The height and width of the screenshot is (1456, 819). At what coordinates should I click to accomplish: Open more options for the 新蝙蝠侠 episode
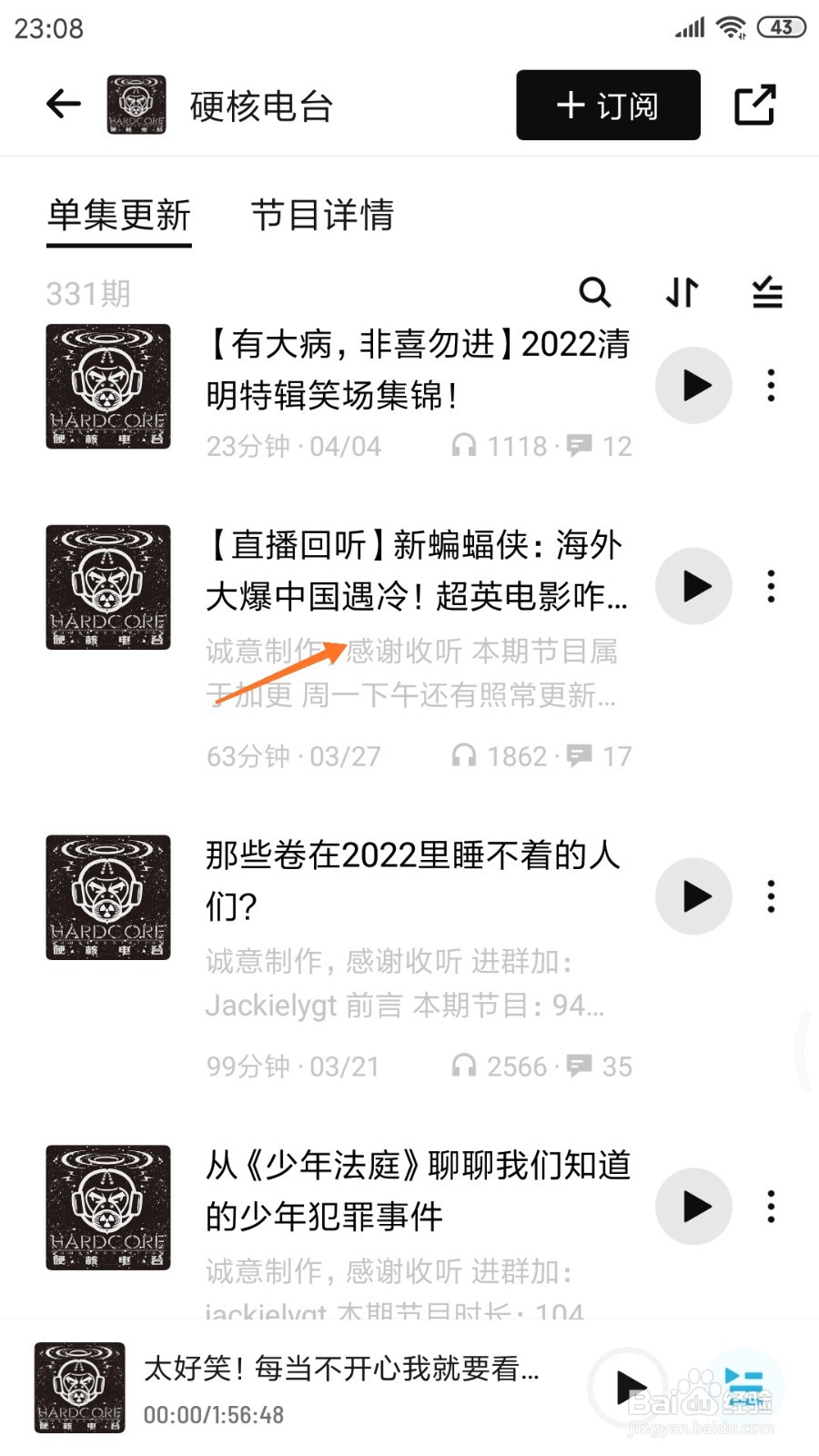[x=770, y=587]
